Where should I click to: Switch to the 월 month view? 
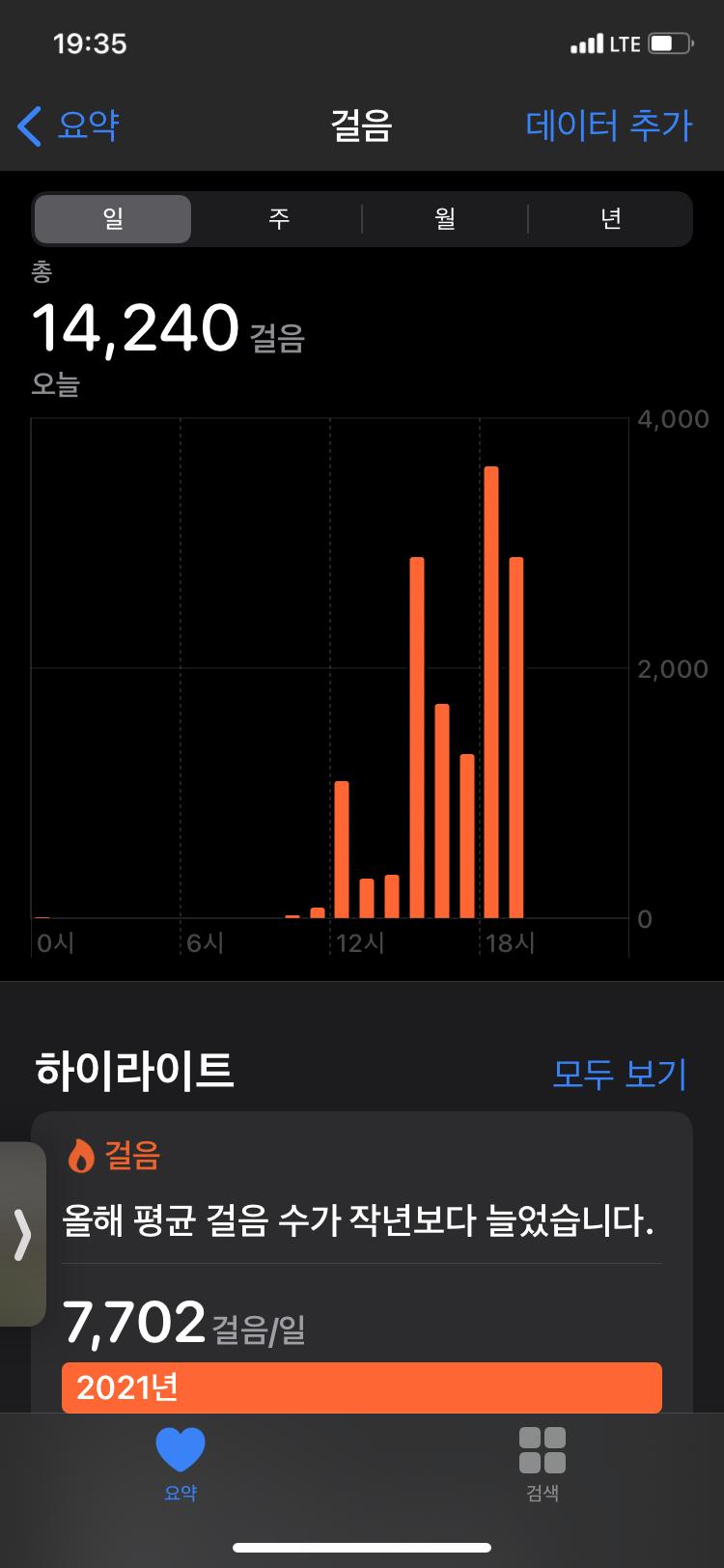click(444, 219)
